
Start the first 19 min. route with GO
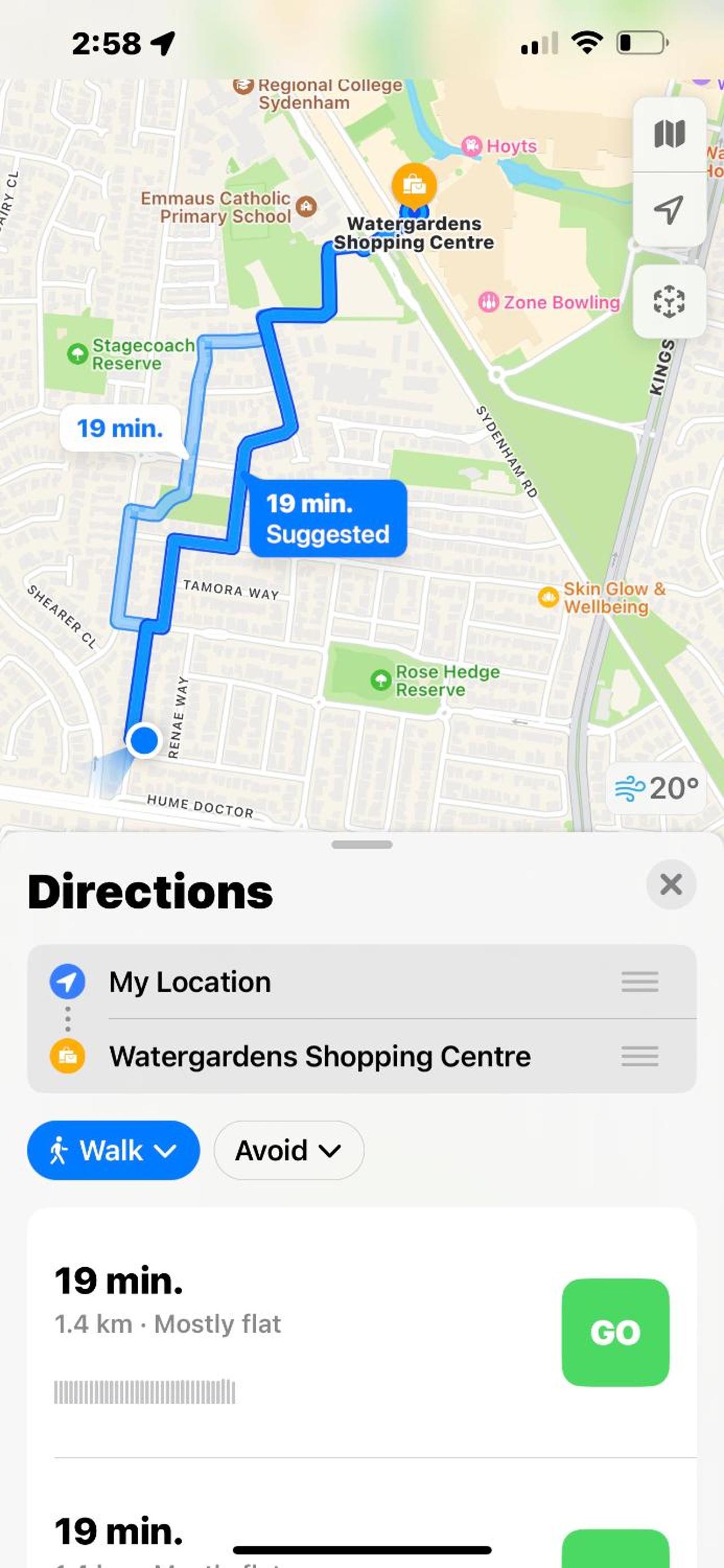615,1333
